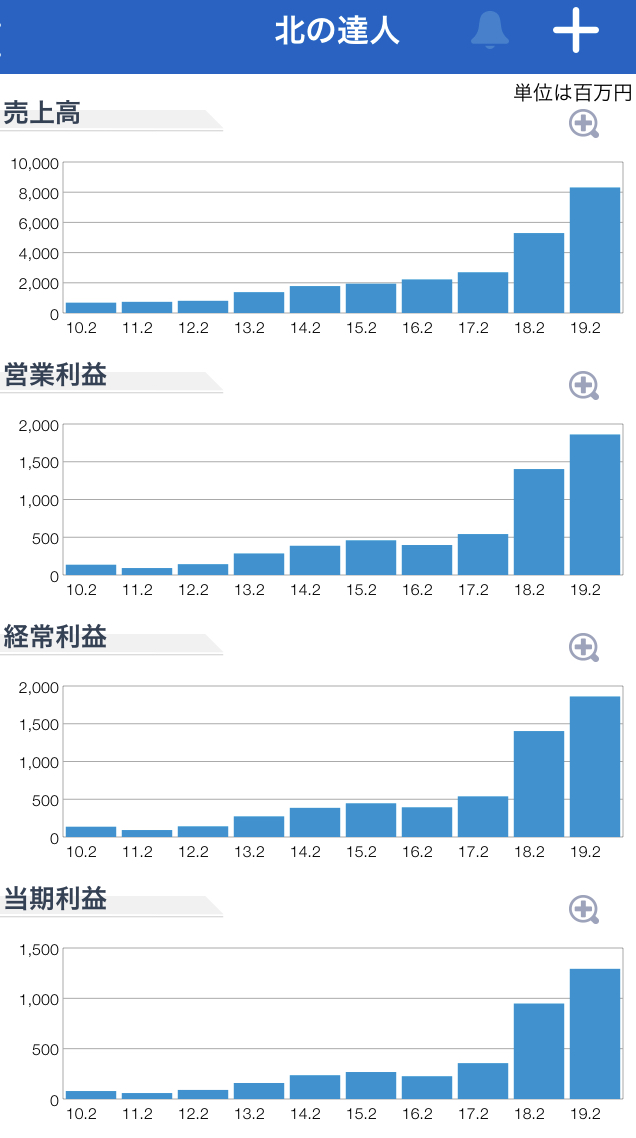Zoom into the 営業利益 chart
This screenshot has width=636, height=1138.
tap(584, 386)
